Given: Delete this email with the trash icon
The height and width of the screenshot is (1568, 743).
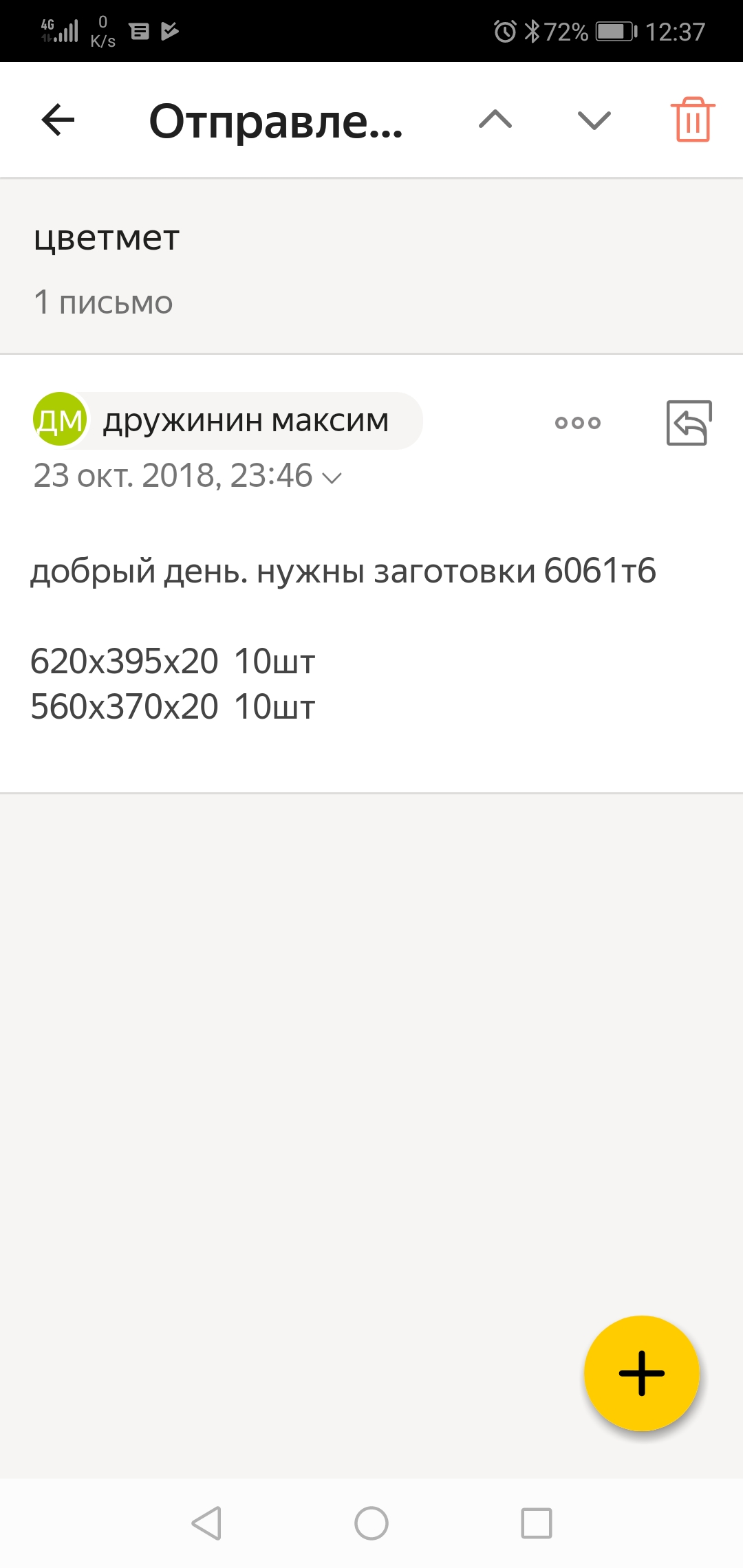Looking at the screenshot, I should (x=693, y=120).
